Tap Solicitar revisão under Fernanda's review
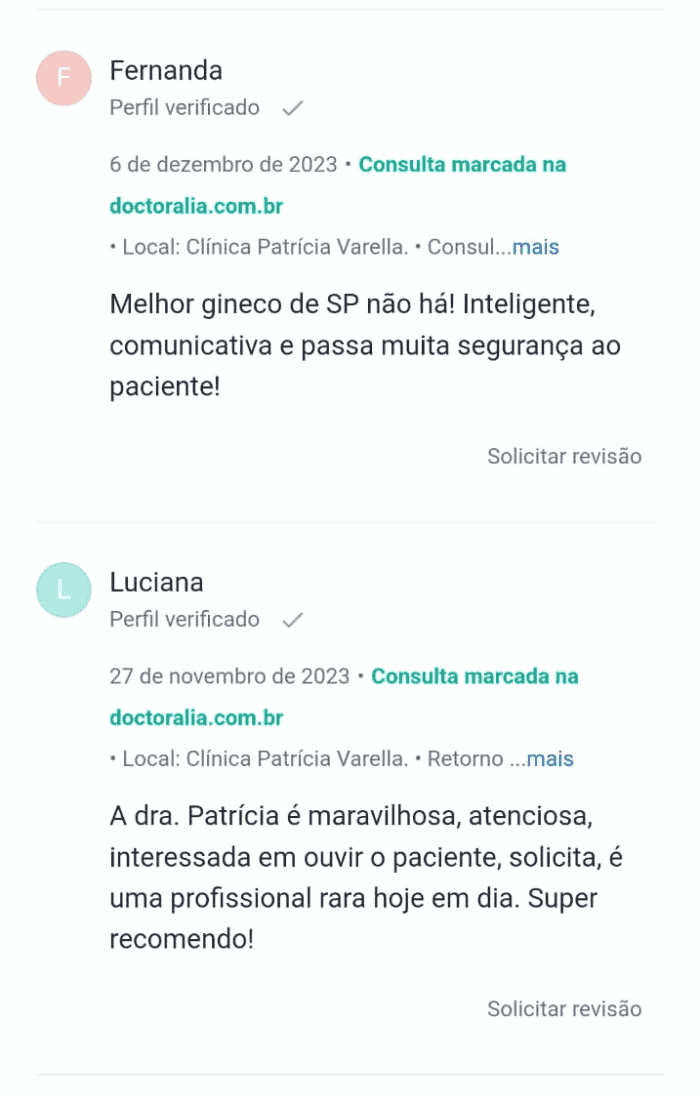Image resolution: width=700 pixels, height=1100 pixels. pyautogui.click(x=564, y=456)
